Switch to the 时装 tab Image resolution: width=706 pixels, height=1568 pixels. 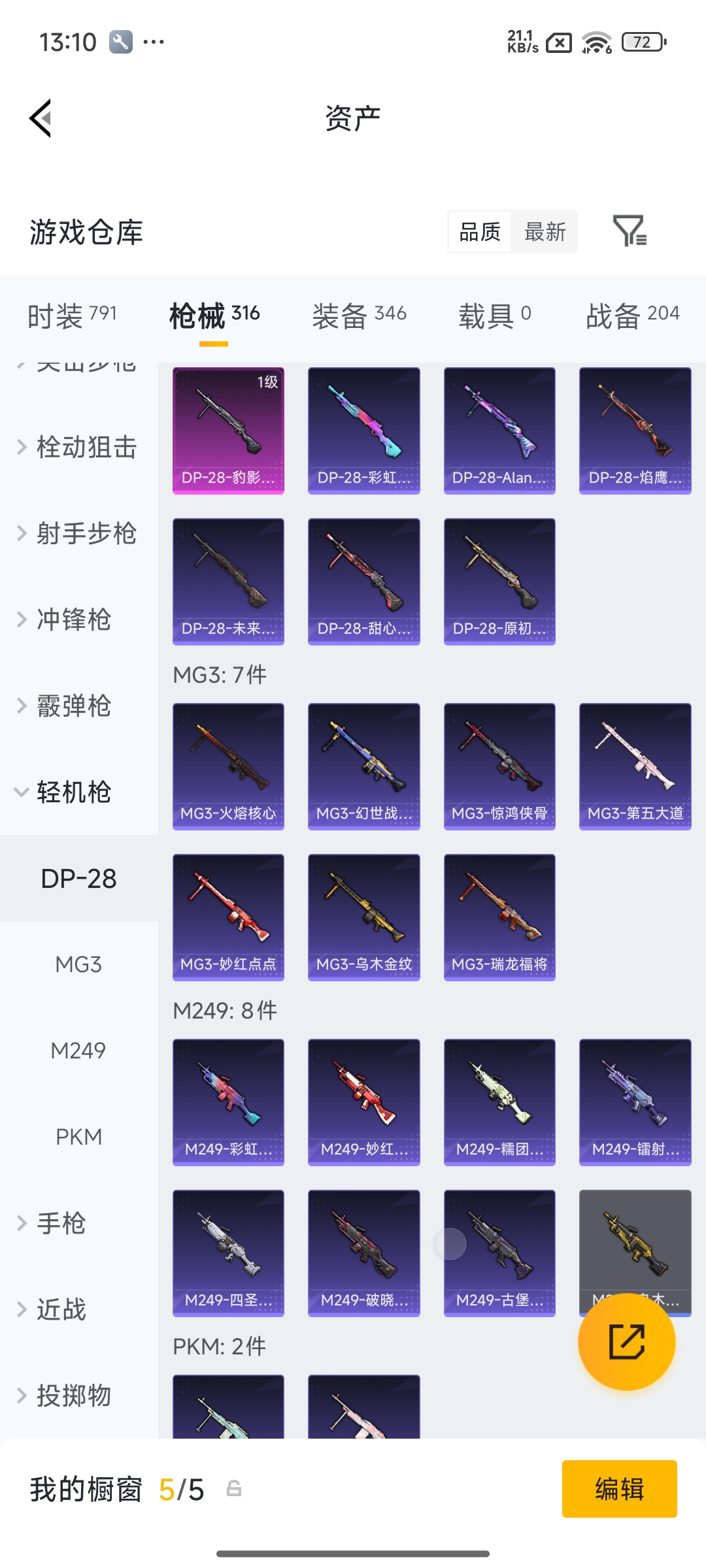[72, 316]
